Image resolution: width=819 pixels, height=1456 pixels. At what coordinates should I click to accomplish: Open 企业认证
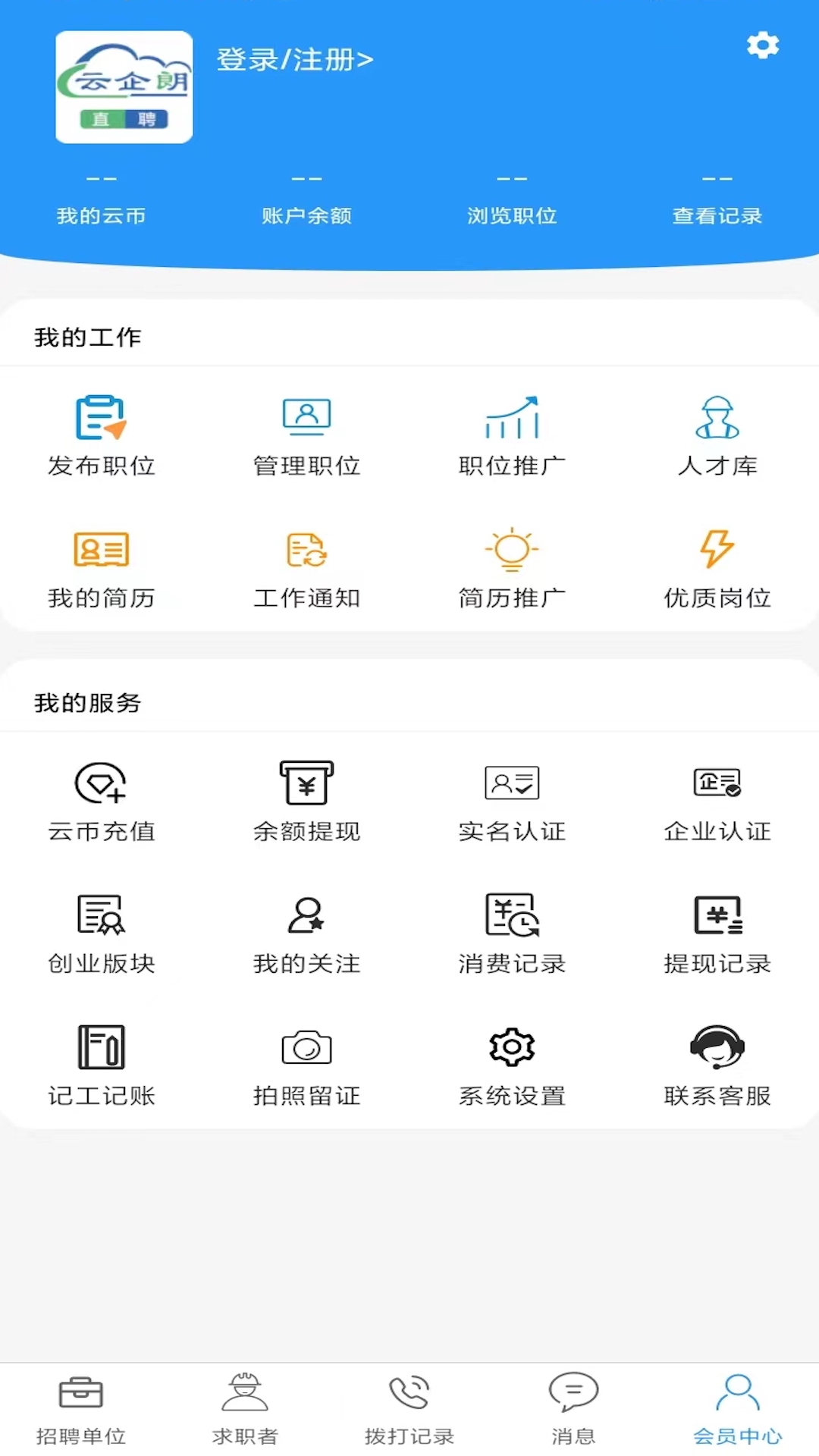point(717,802)
